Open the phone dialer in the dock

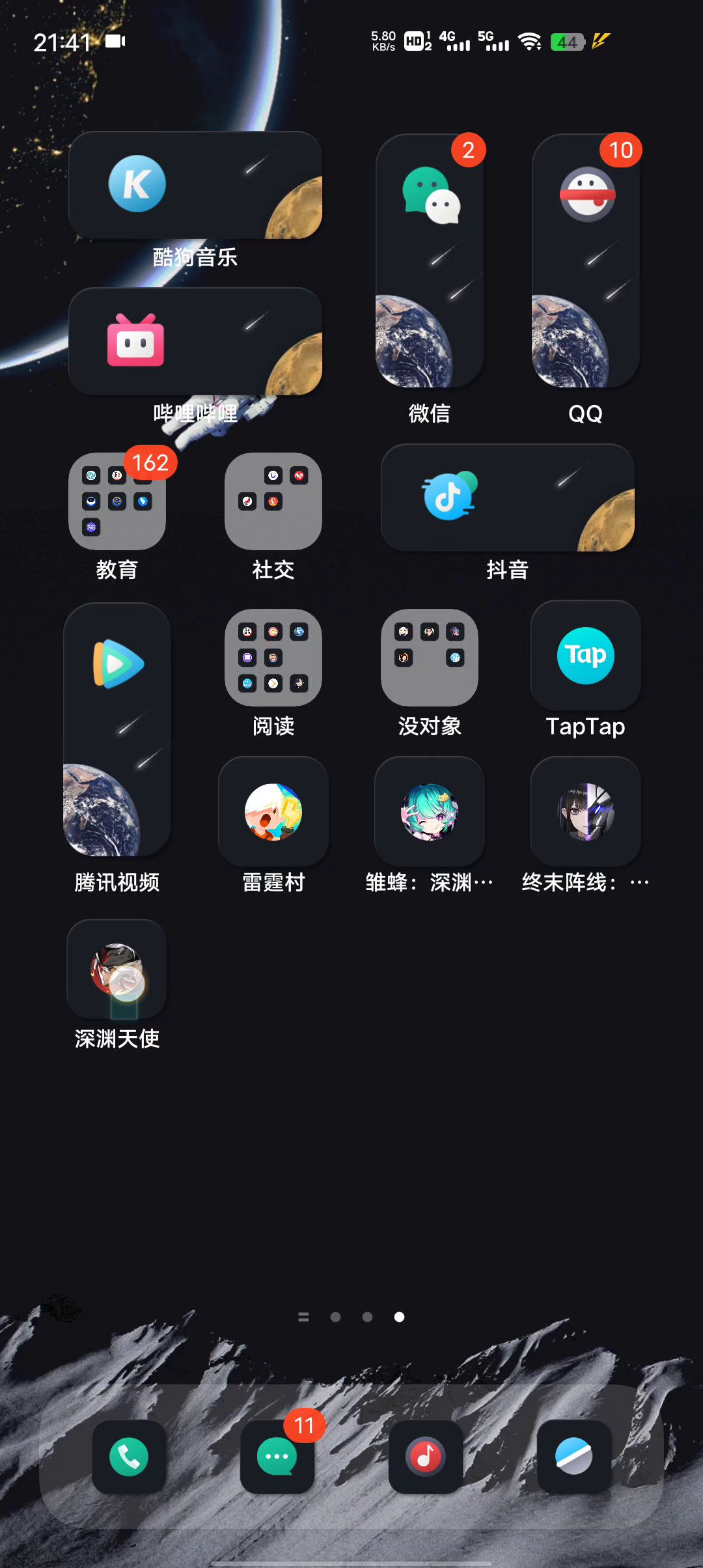click(x=129, y=1457)
